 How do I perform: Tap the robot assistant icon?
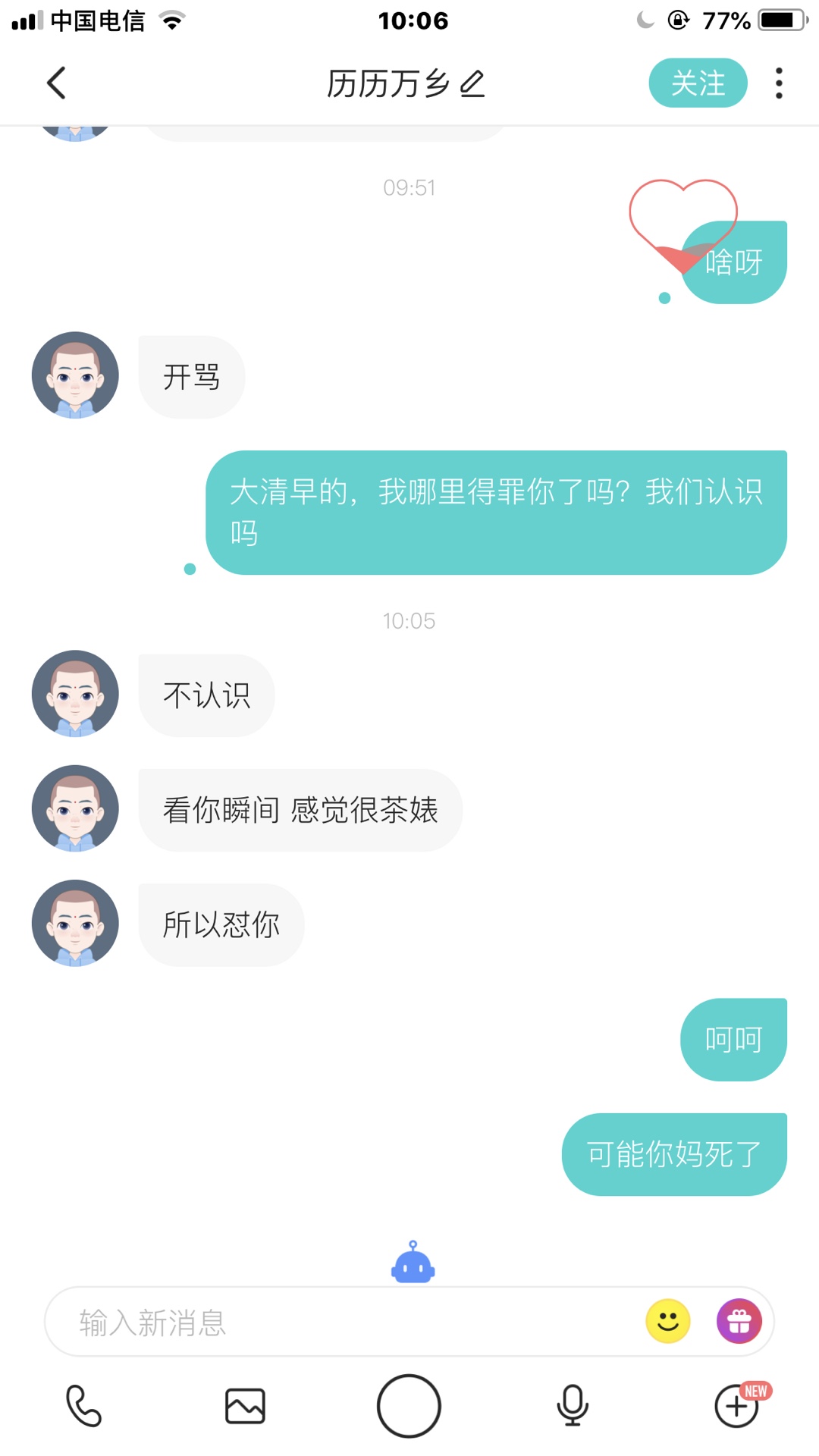click(x=413, y=1263)
